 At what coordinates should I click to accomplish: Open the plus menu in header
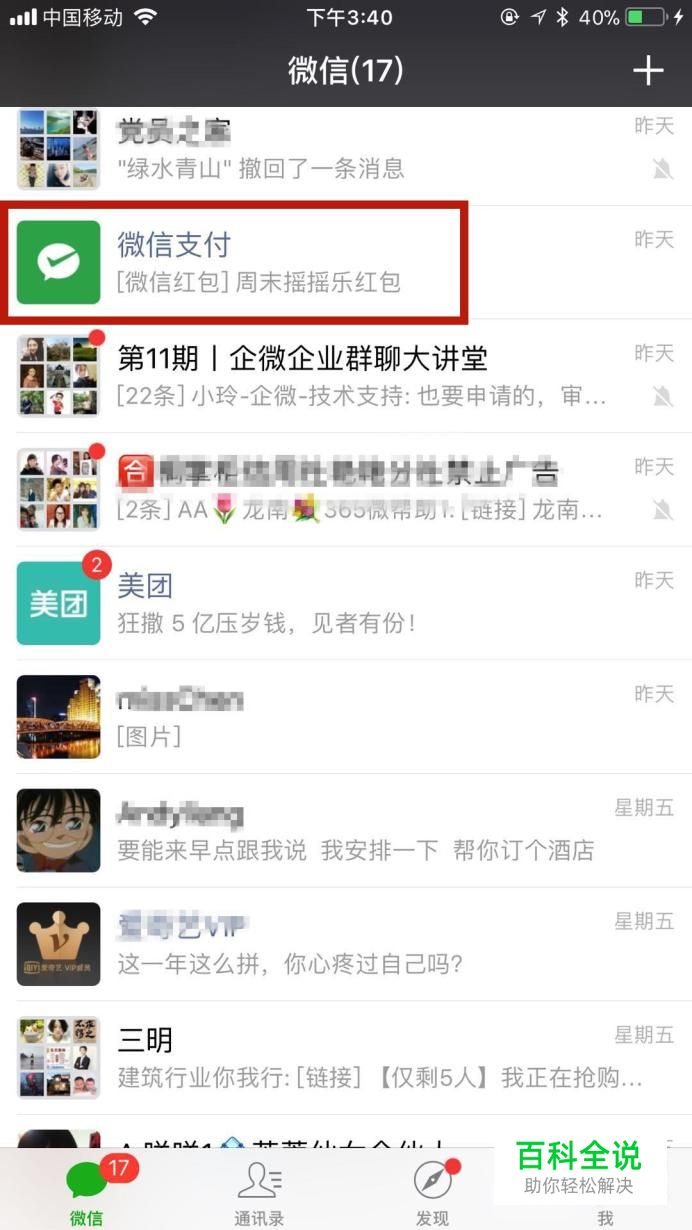point(648,71)
